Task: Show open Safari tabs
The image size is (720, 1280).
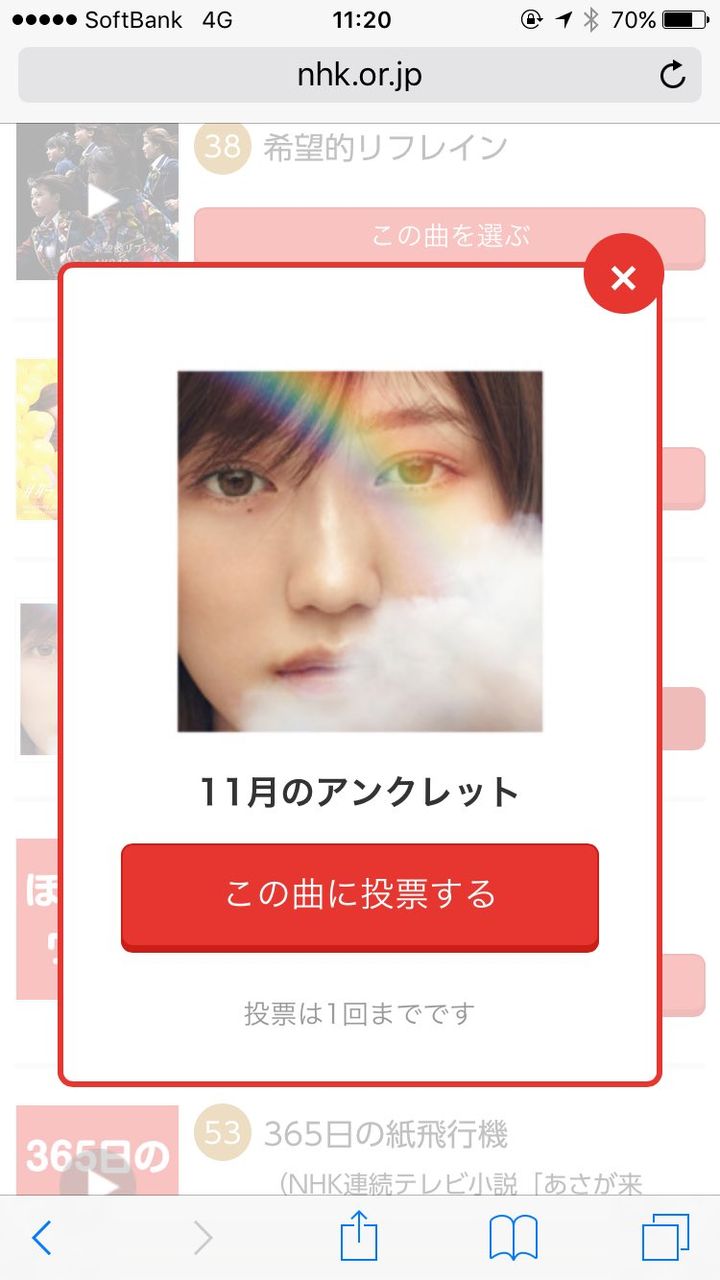Action: click(665, 1238)
